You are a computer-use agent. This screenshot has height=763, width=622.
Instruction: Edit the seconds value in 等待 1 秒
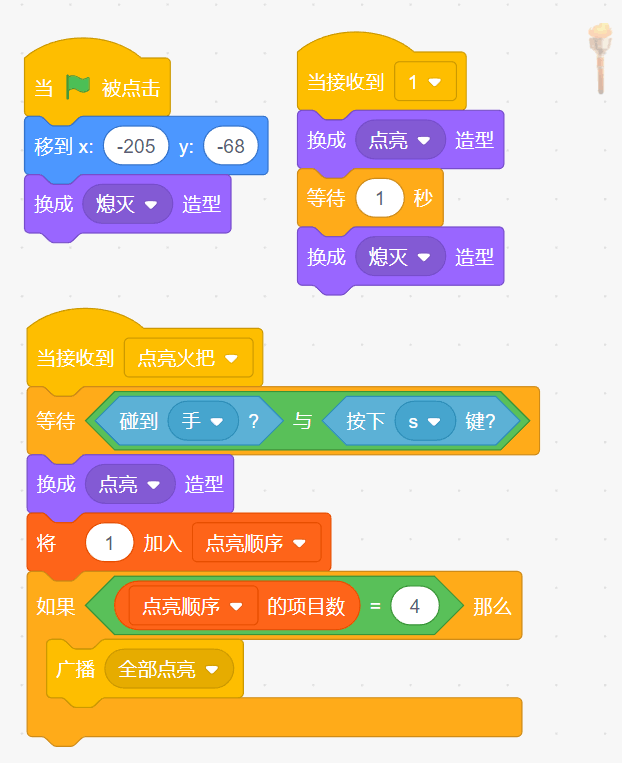pyautogui.click(x=380, y=198)
